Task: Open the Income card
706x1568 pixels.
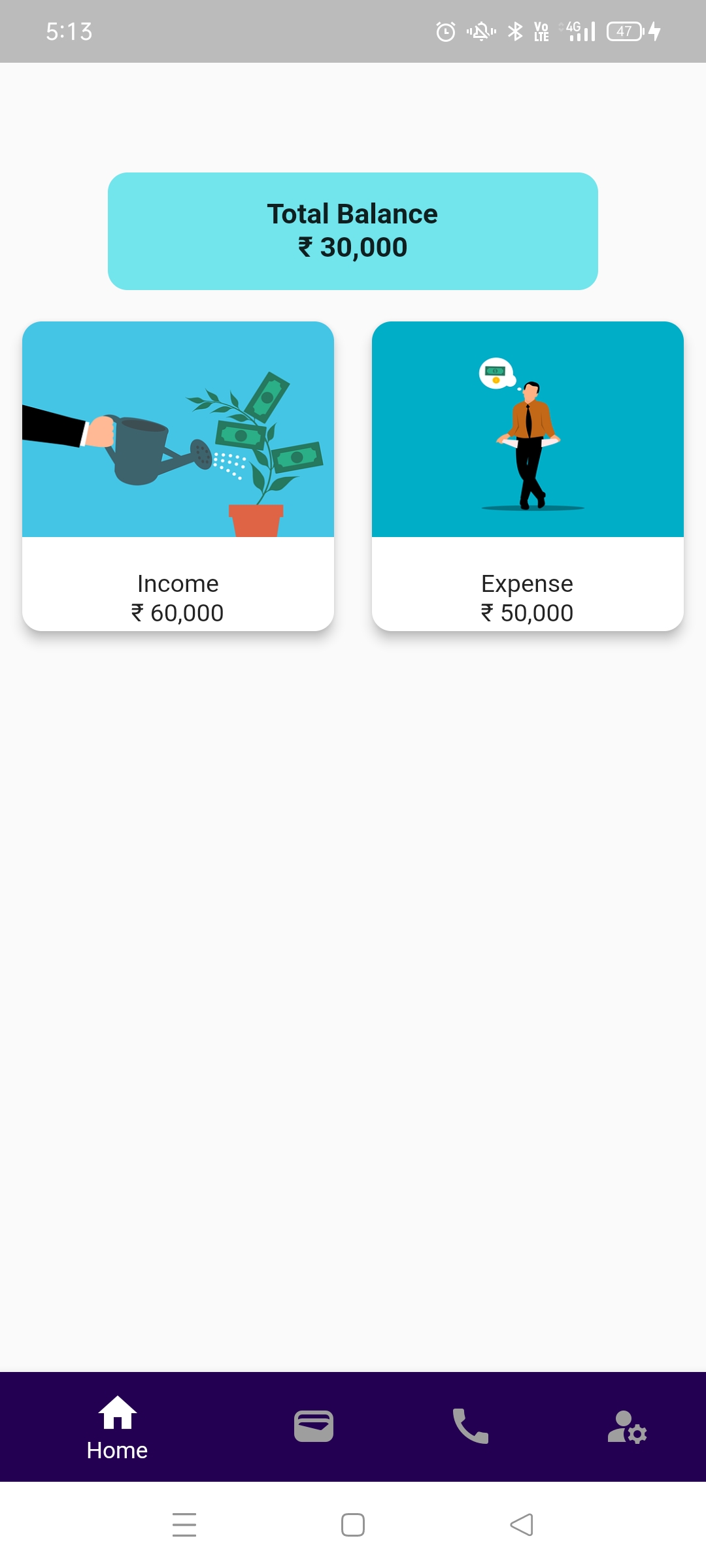Action: (178, 476)
